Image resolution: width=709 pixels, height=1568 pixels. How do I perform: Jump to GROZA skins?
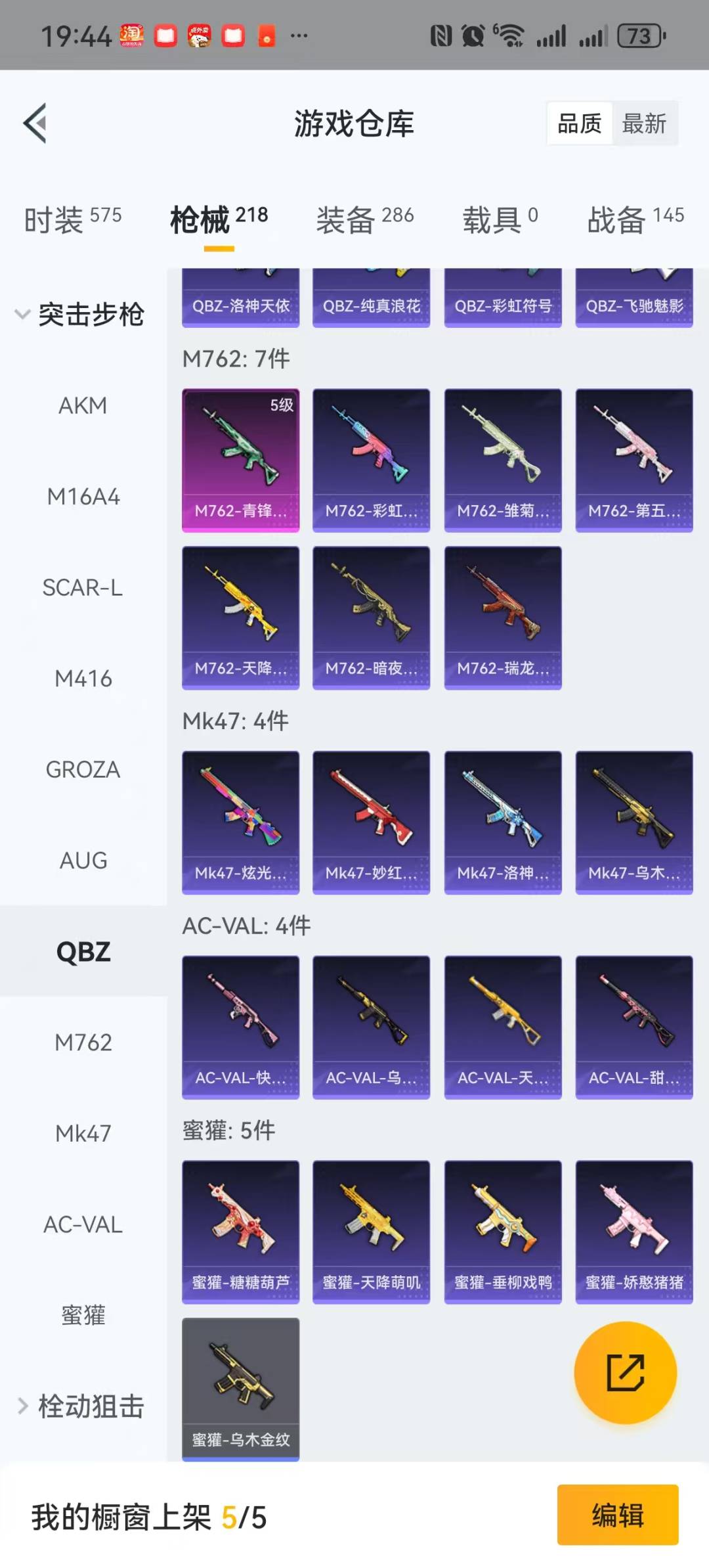(83, 769)
